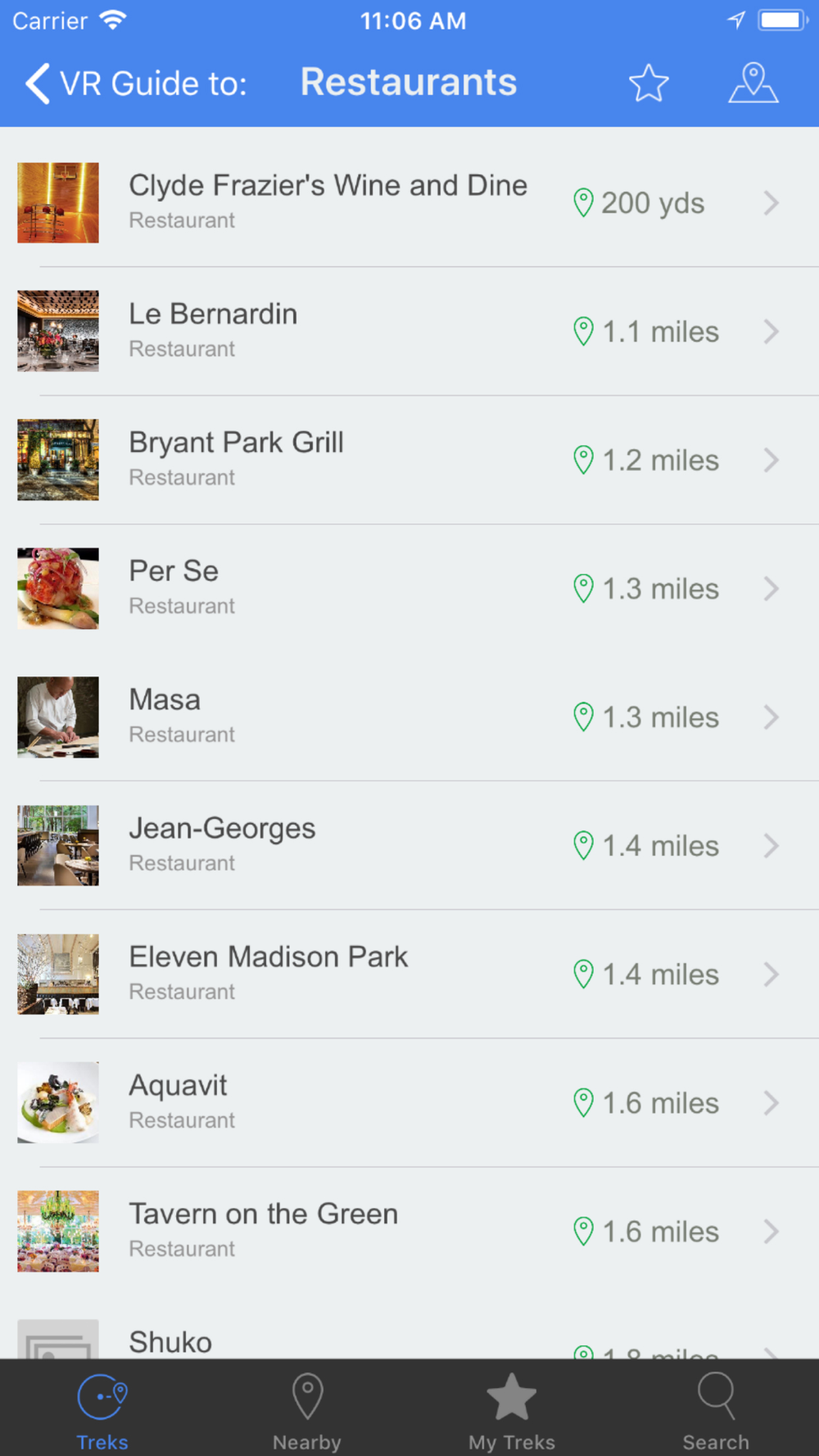Go back to VR Guide

pos(136,84)
